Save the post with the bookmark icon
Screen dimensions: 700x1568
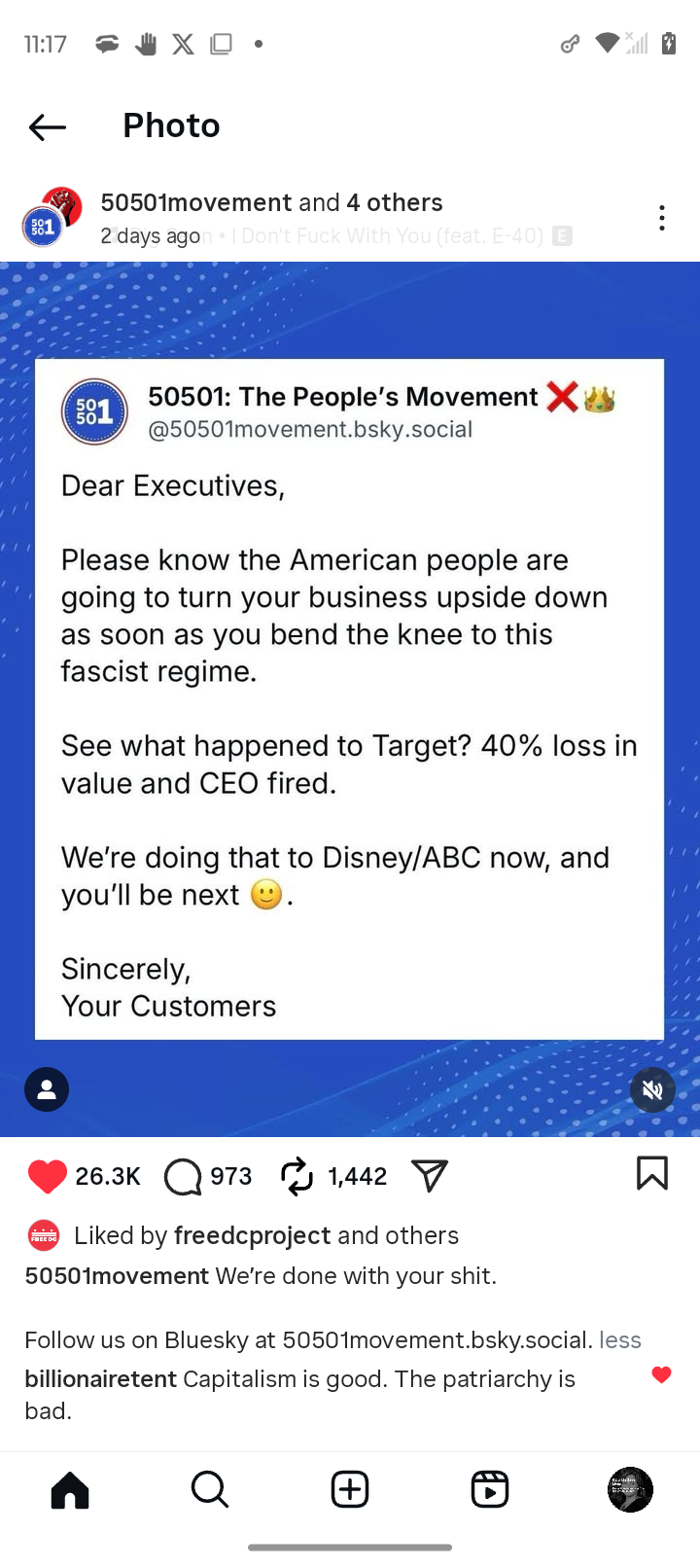651,1174
